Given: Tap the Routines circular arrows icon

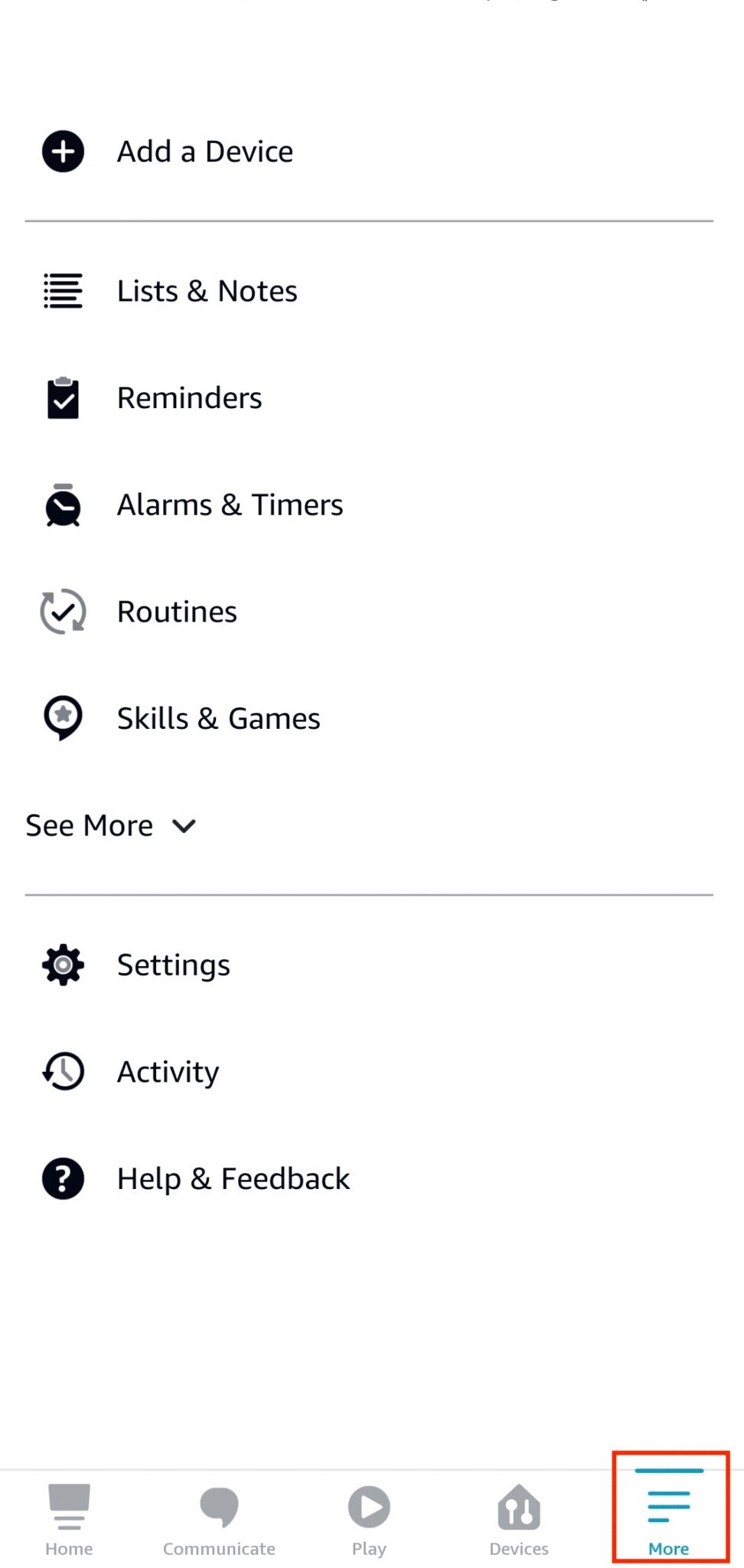Looking at the screenshot, I should [x=62, y=611].
